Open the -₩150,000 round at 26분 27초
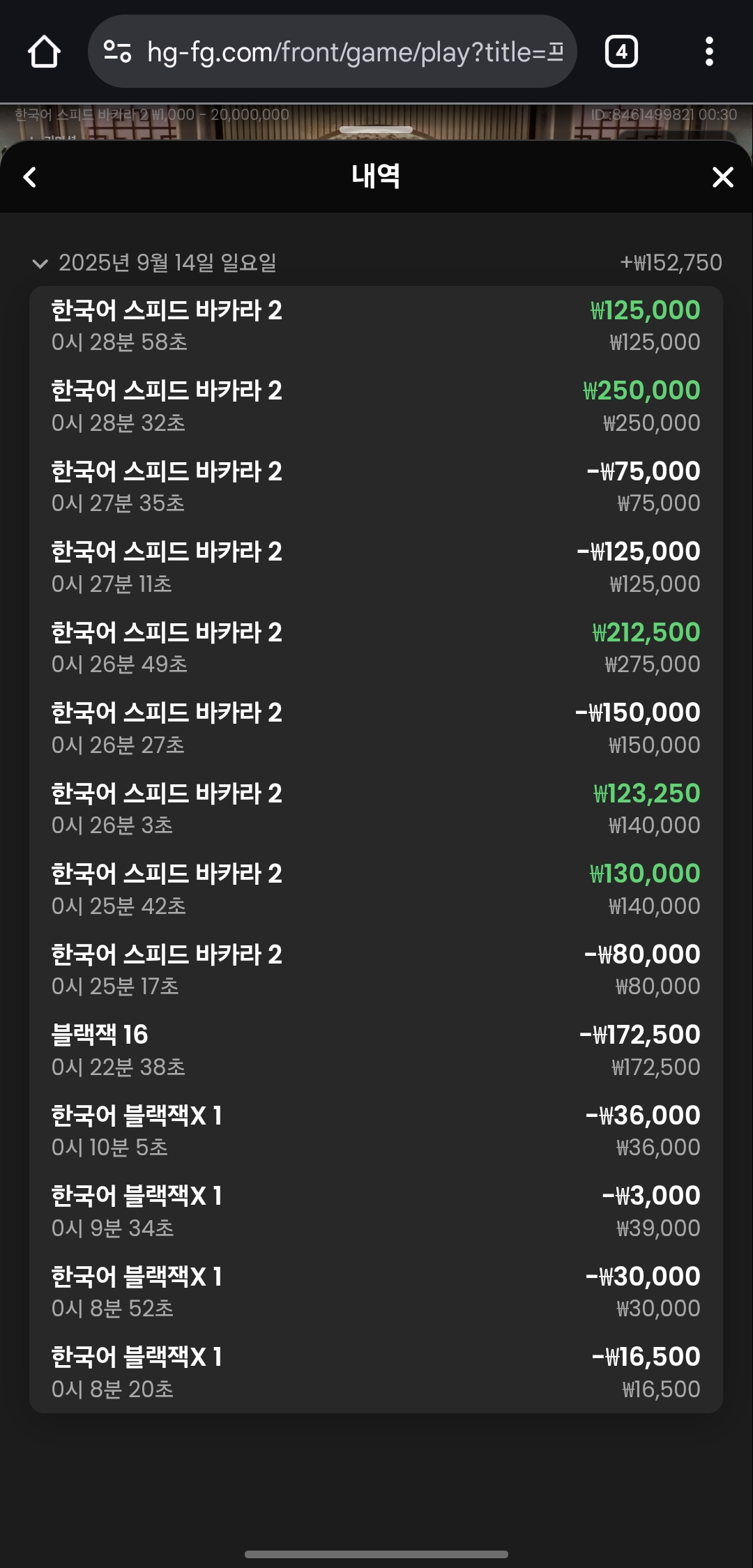The height and width of the screenshot is (1568, 753). [376, 729]
